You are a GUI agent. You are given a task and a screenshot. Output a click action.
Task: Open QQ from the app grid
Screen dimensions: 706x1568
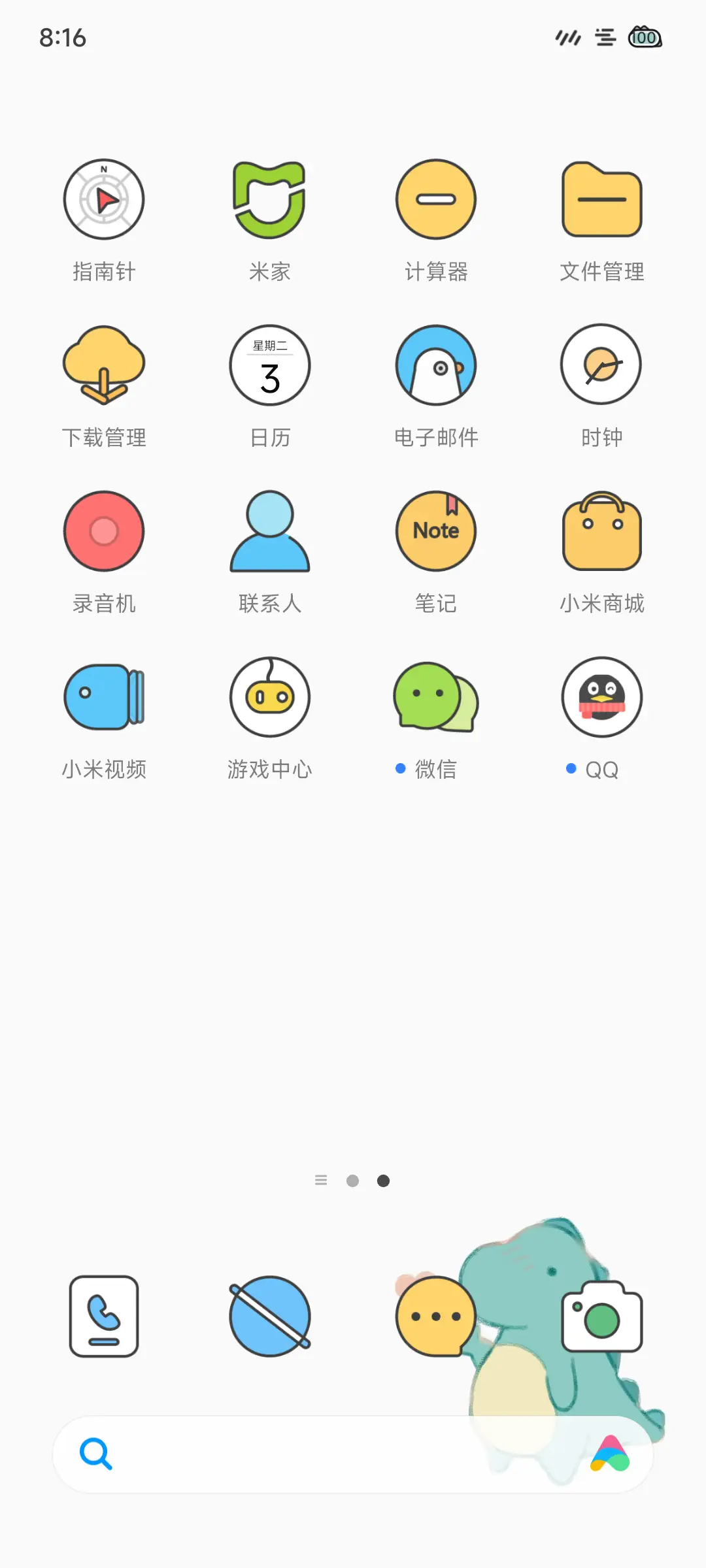click(x=601, y=697)
